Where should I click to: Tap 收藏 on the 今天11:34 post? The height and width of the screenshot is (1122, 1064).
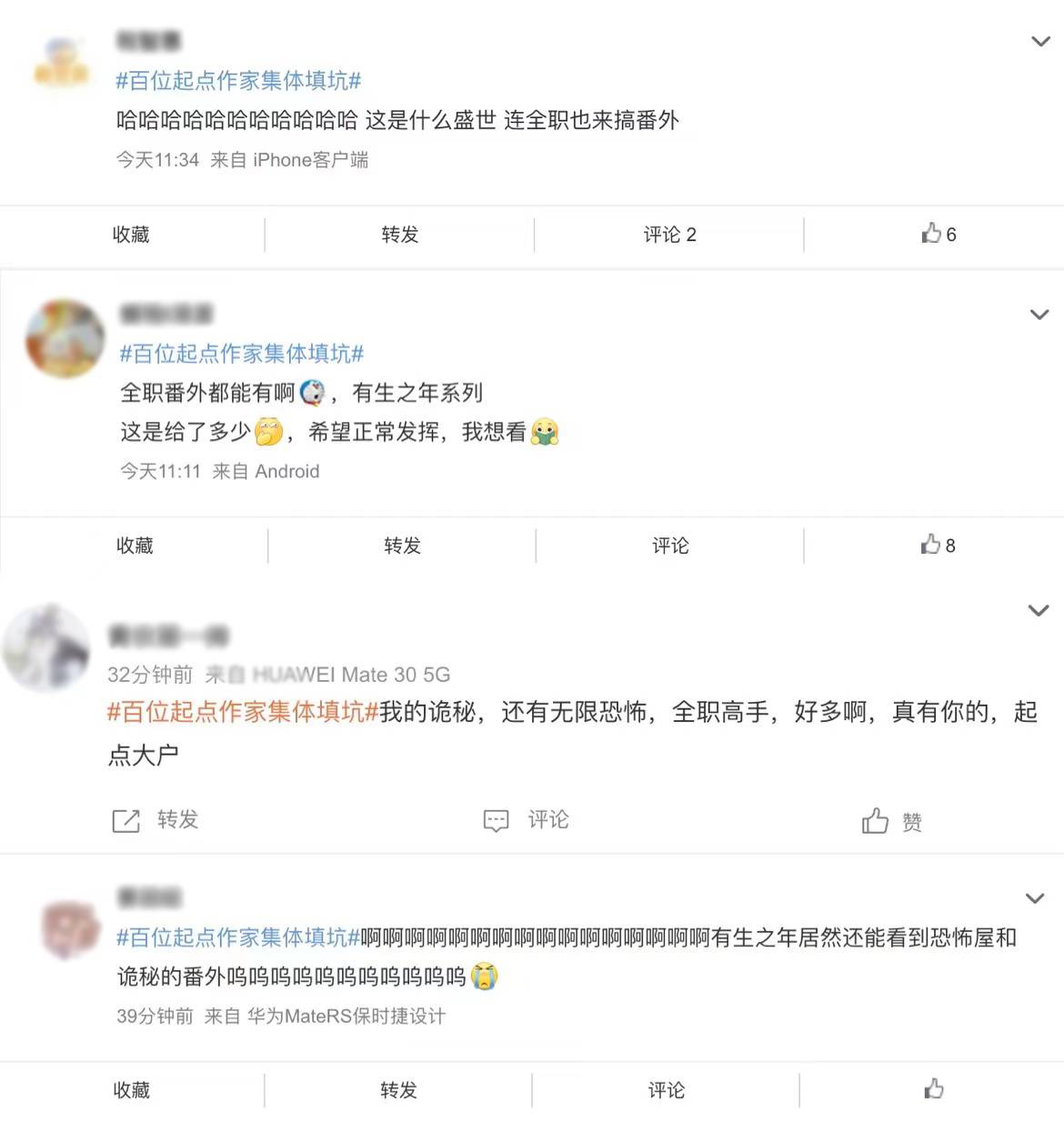point(131,235)
